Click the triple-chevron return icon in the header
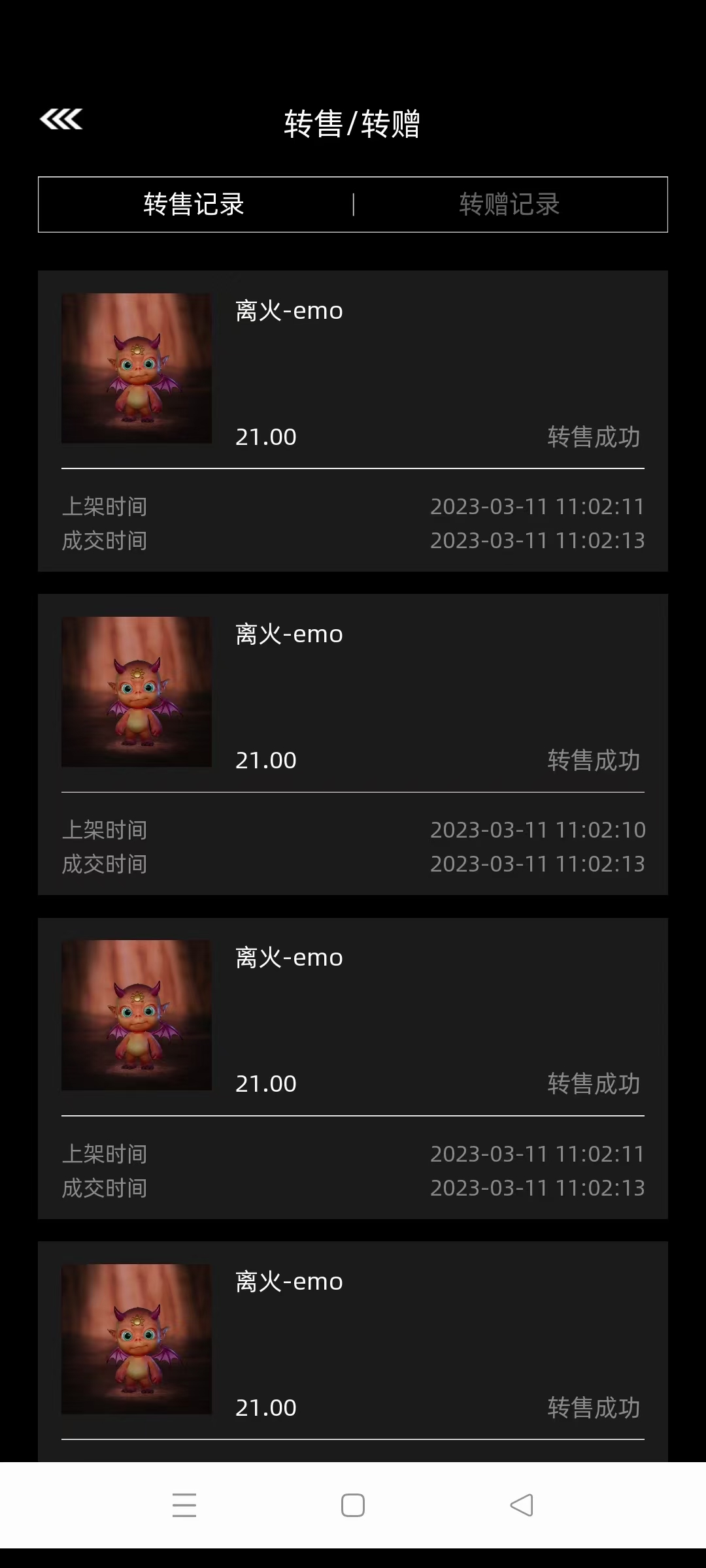 (x=62, y=119)
